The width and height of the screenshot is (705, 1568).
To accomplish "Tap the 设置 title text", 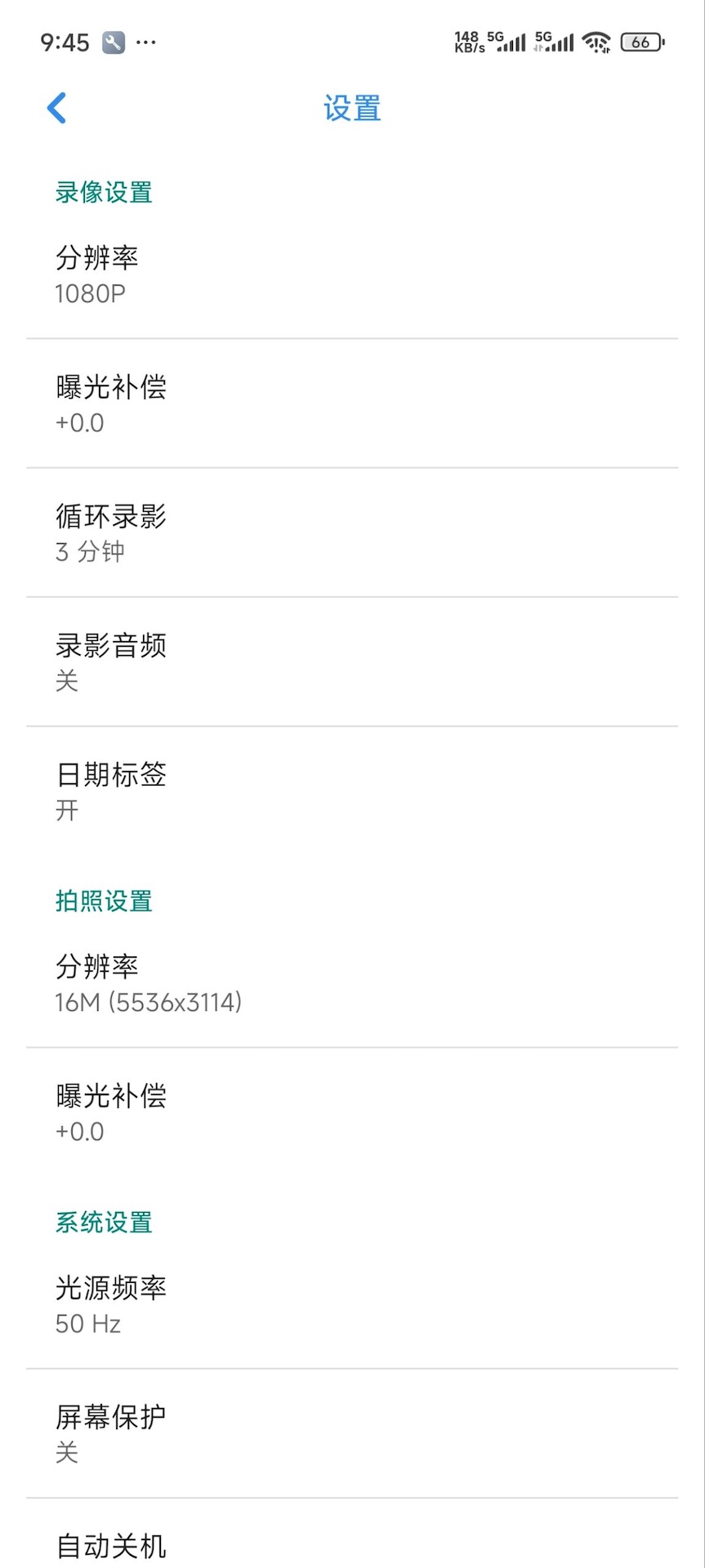I will pos(351,107).
